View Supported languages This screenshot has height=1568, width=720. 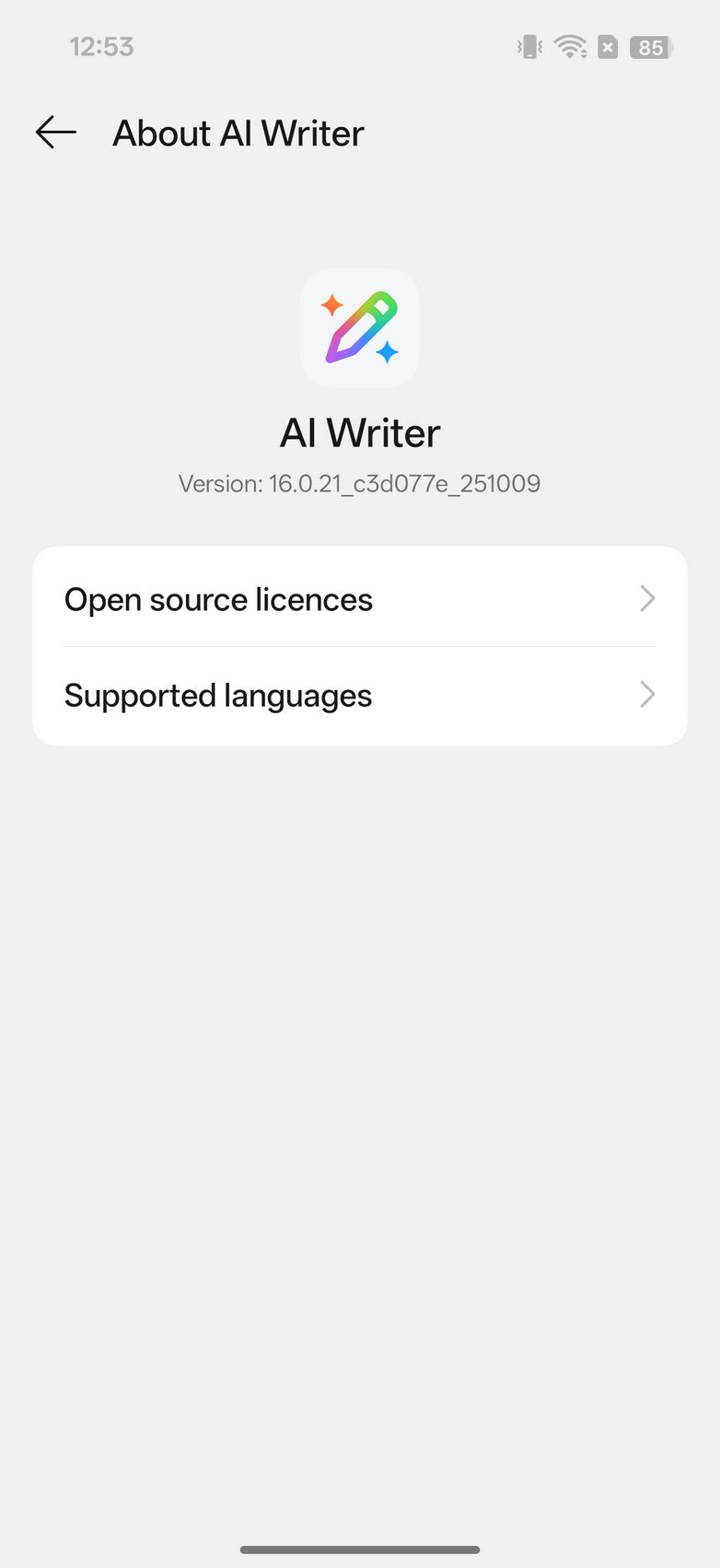(x=359, y=696)
